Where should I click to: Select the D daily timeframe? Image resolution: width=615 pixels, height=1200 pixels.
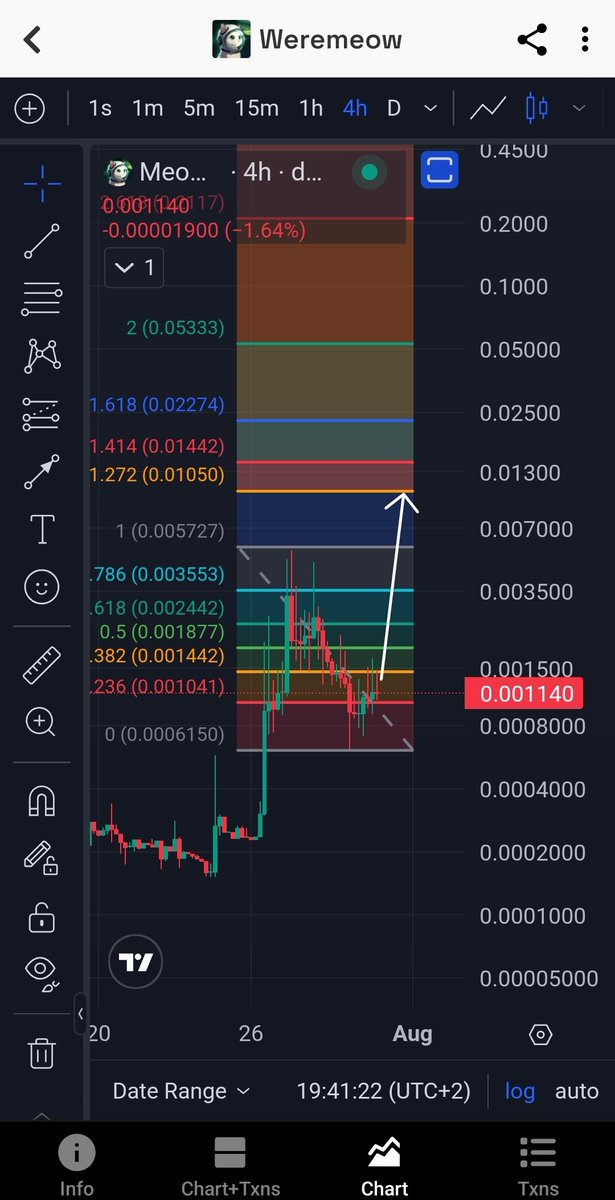394,108
